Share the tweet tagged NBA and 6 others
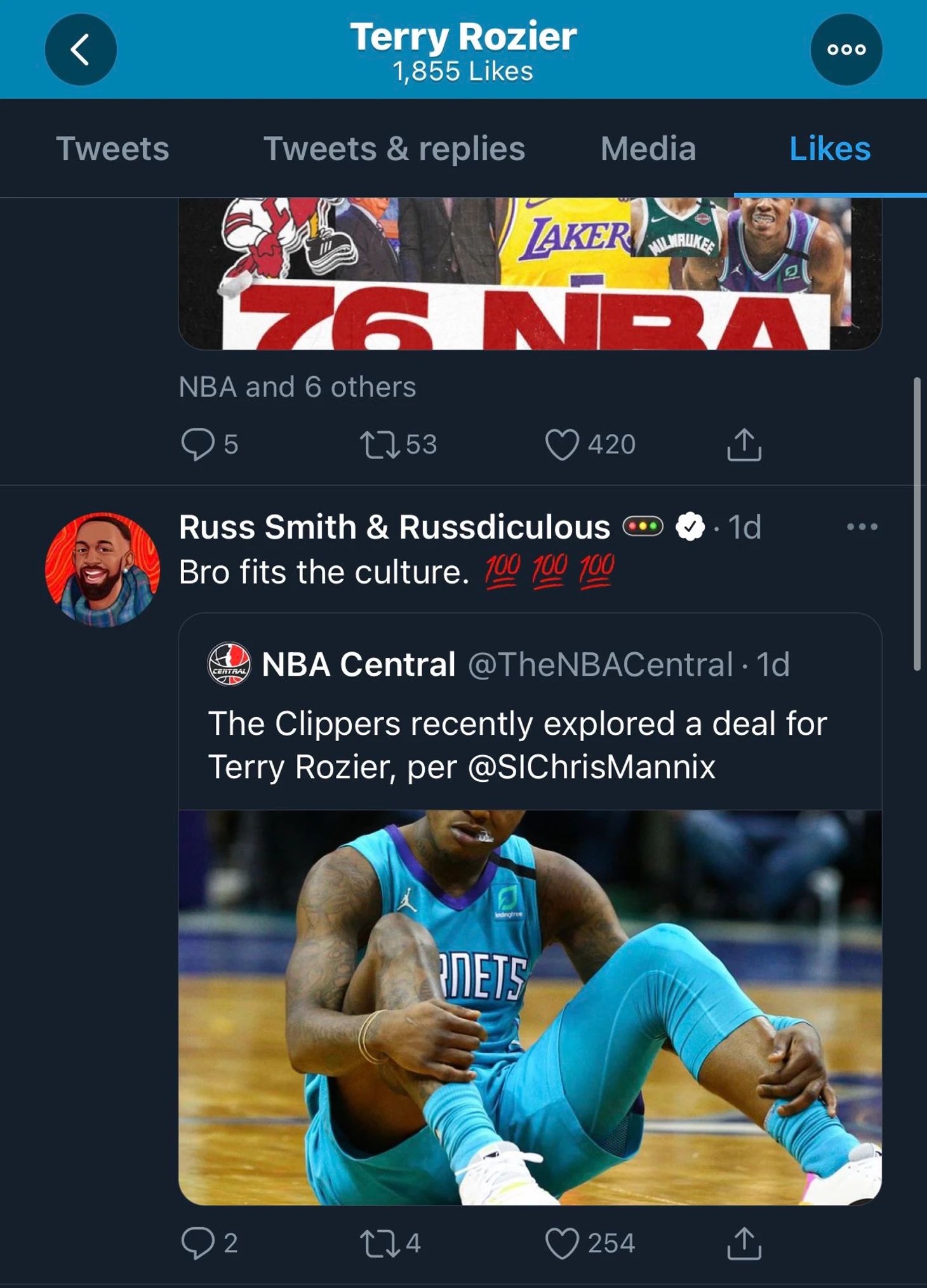 coord(744,444)
